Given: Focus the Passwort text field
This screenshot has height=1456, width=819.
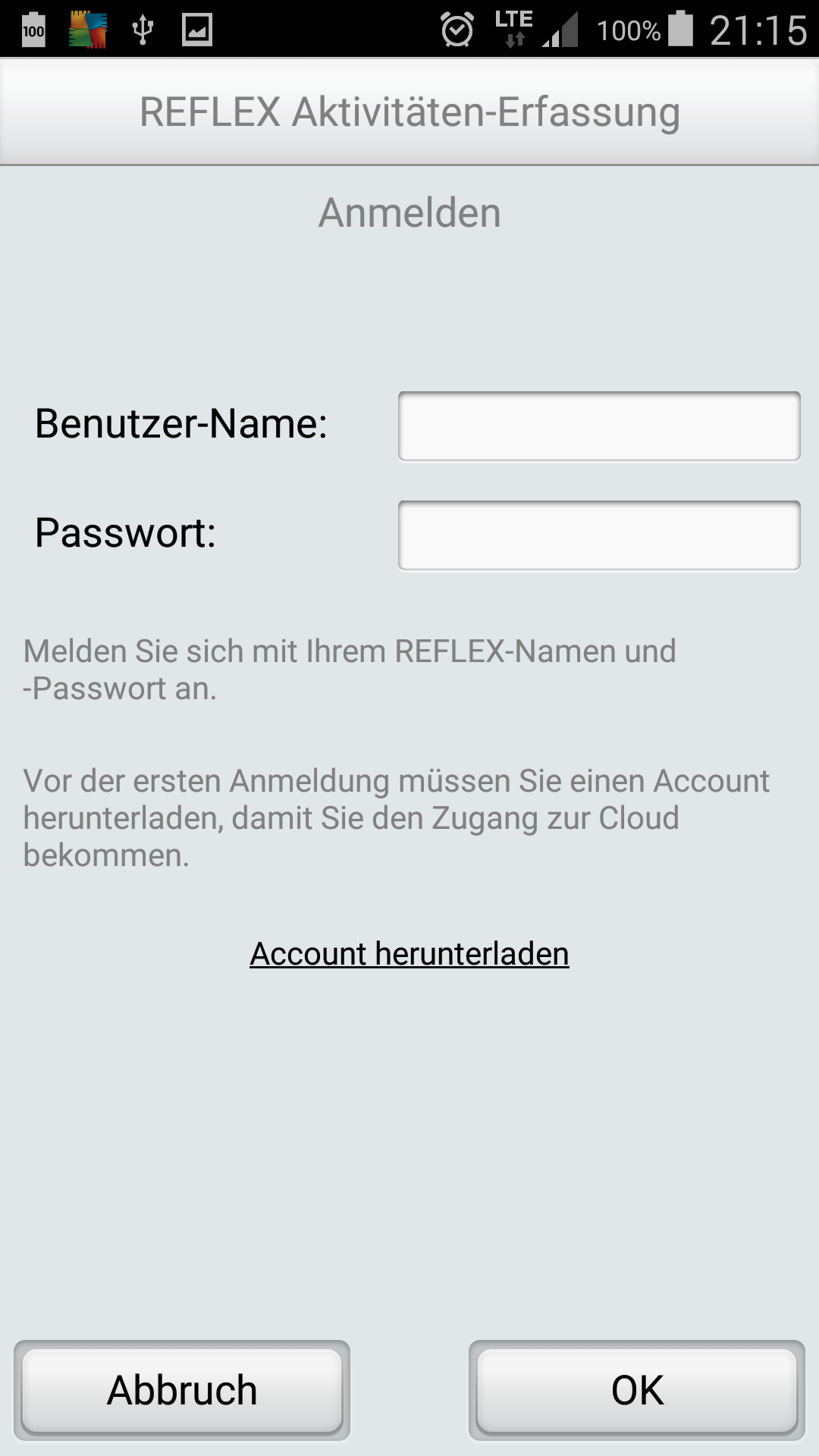Looking at the screenshot, I should 599,535.
